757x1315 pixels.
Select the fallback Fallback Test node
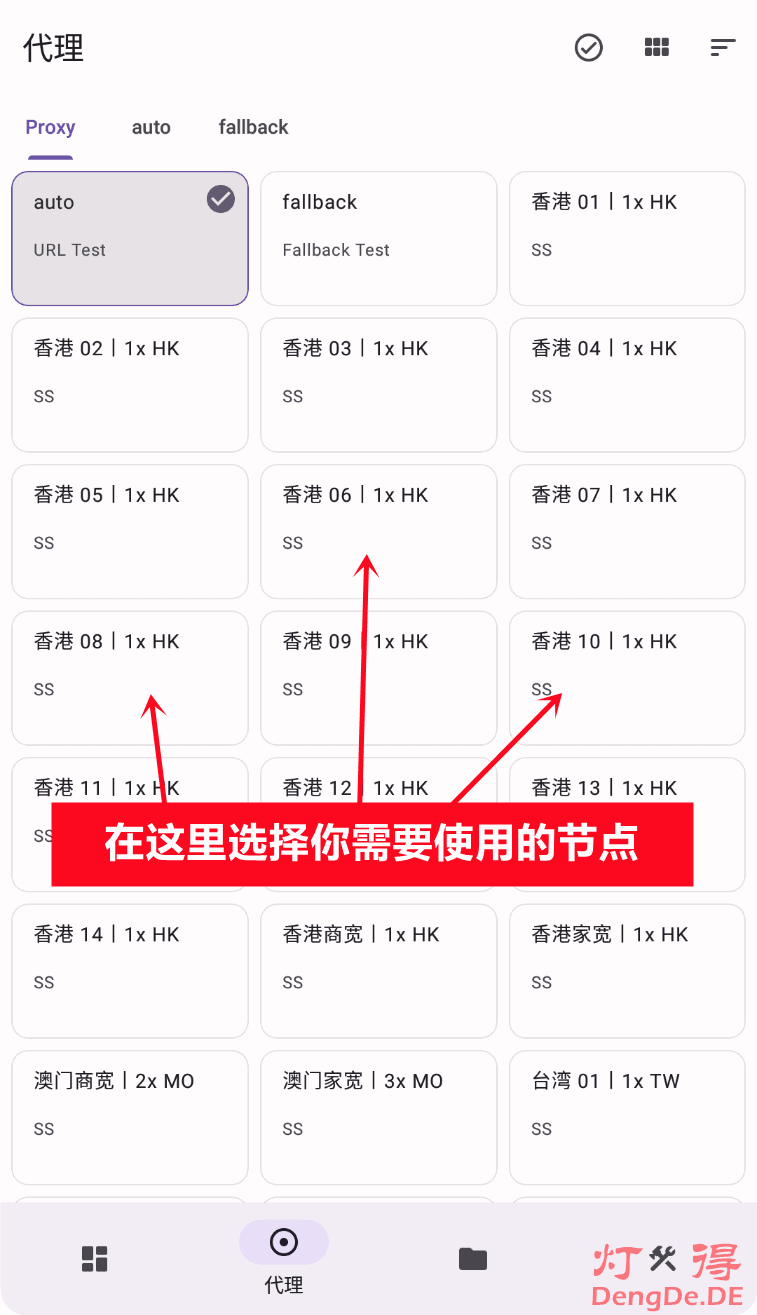click(x=378, y=238)
